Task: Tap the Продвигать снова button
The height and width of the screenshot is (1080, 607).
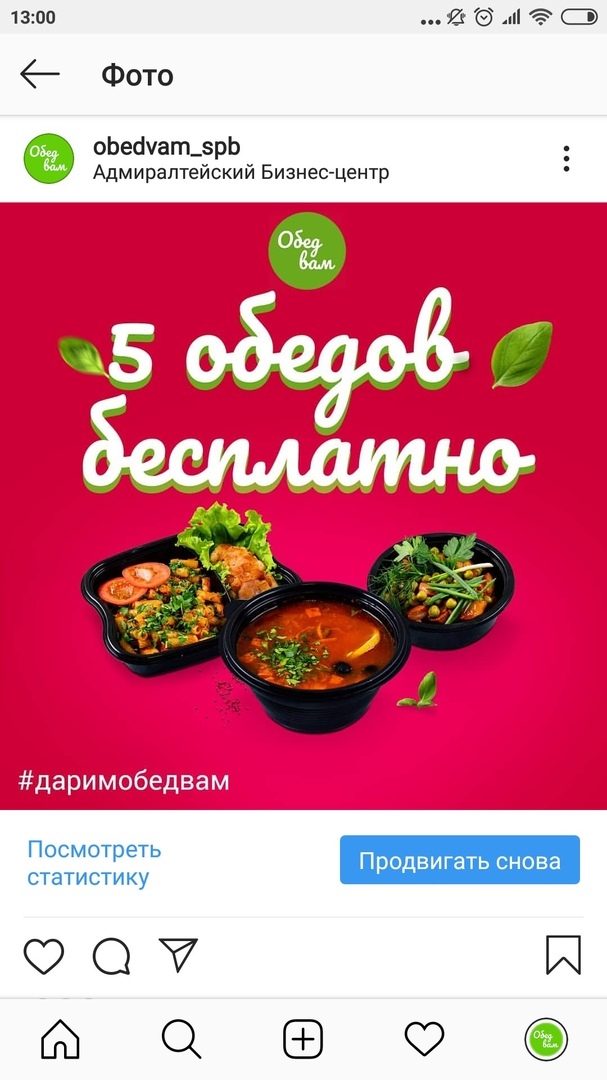Action: 459,861
